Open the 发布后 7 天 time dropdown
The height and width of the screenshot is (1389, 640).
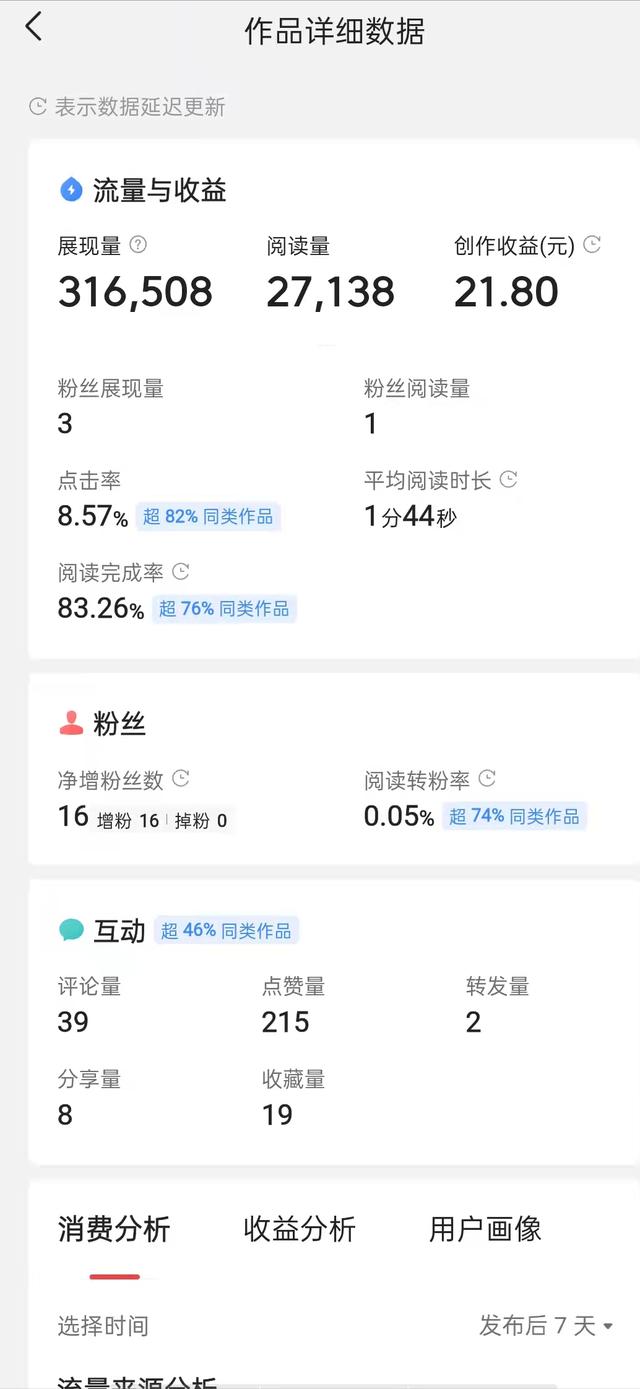coord(546,1326)
